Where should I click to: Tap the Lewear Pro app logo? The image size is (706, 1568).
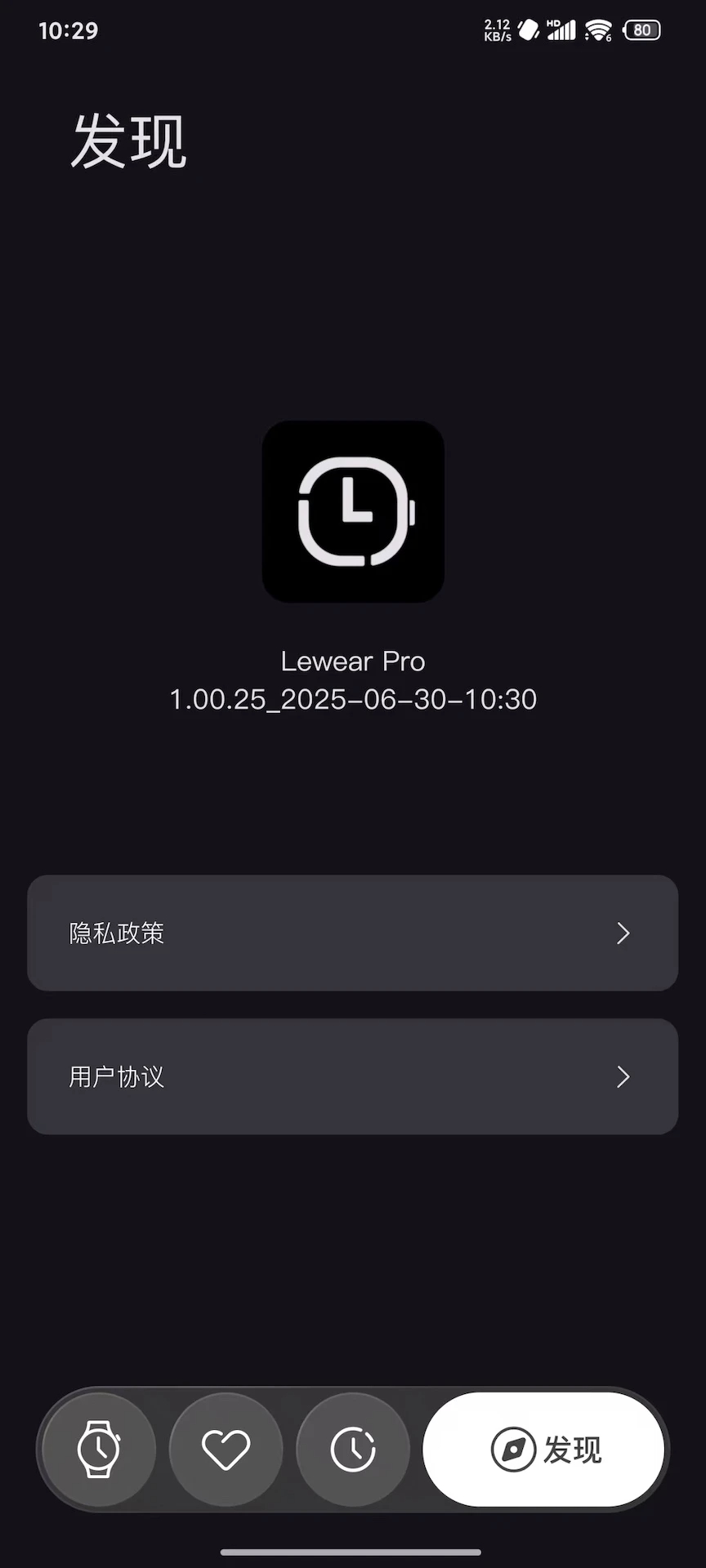pos(353,512)
